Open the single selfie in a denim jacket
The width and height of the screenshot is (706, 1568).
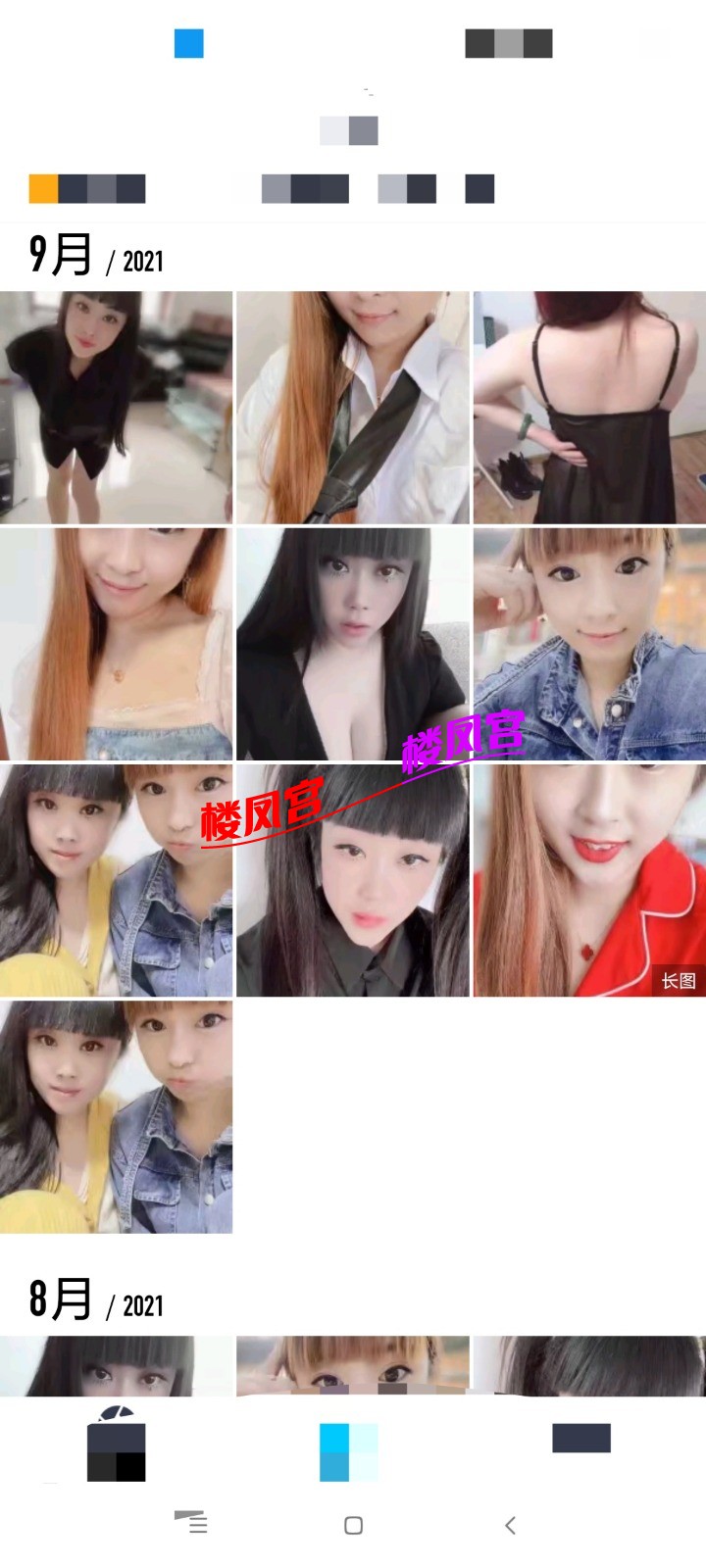(588, 643)
